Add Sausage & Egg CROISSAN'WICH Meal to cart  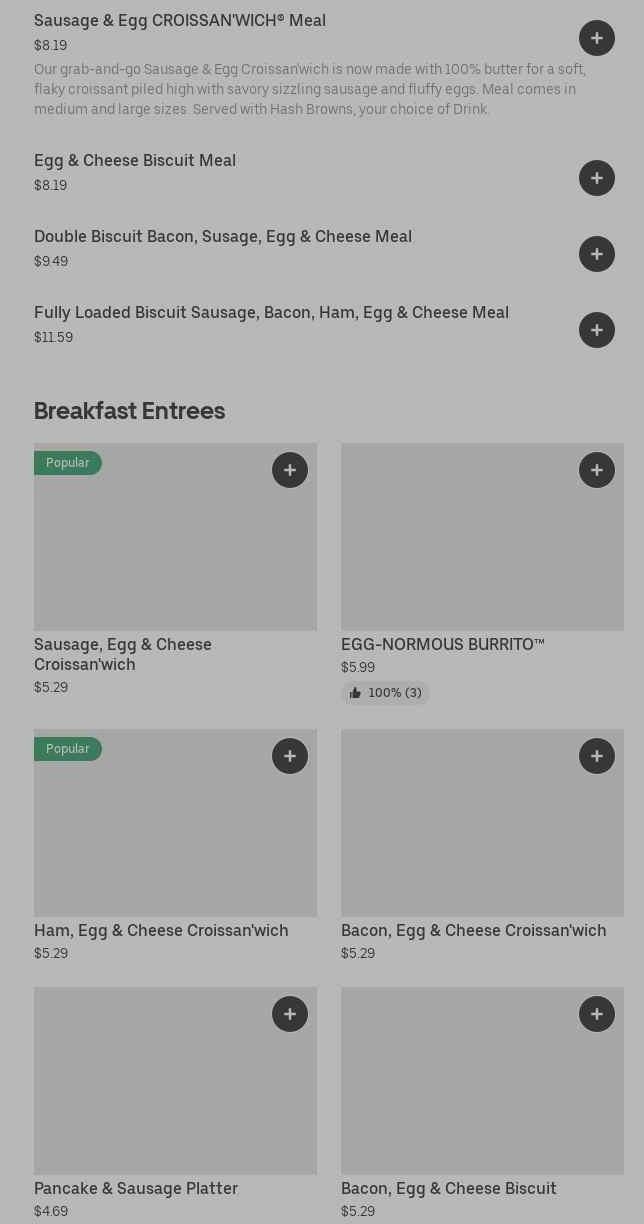(597, 38)
